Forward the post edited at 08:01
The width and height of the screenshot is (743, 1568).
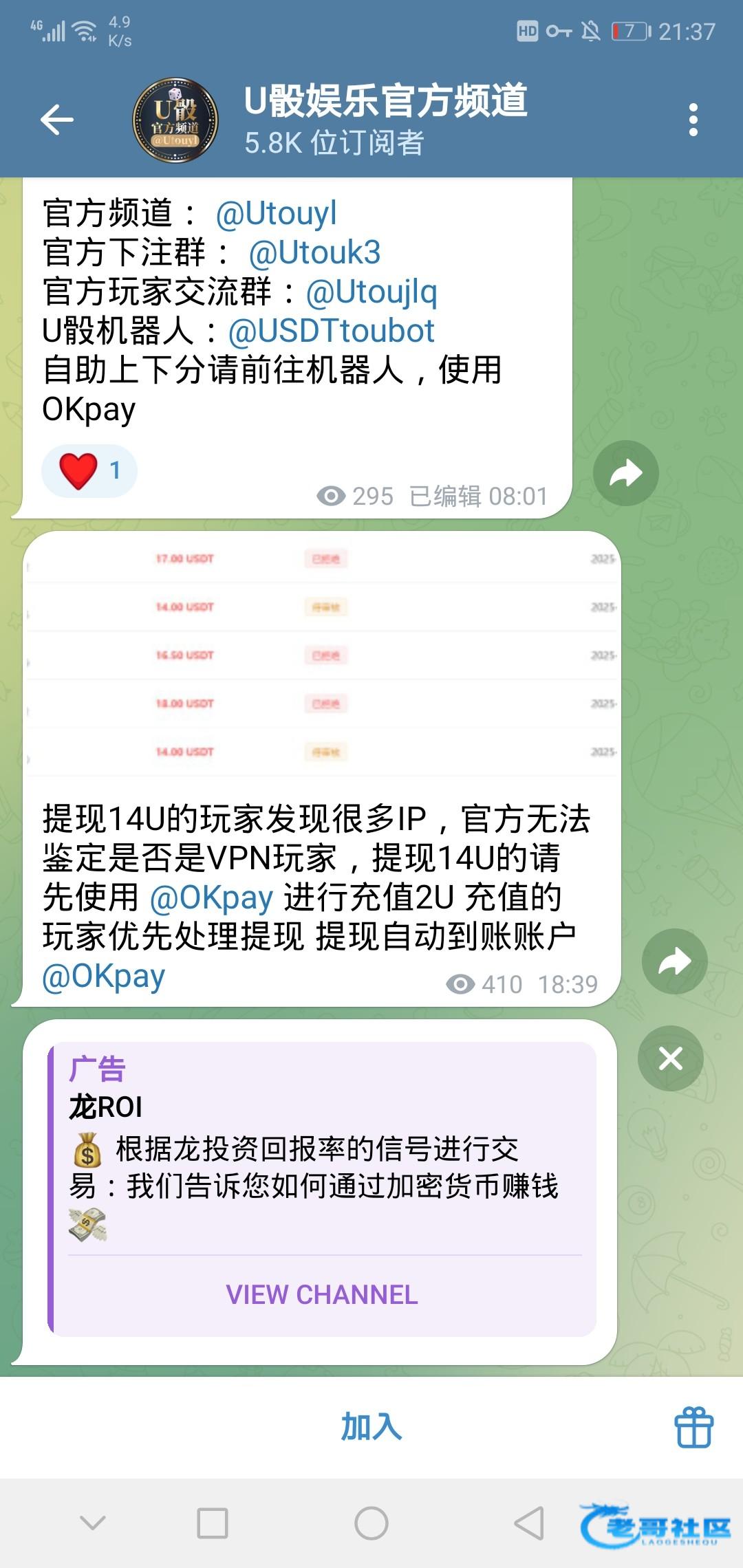pyautogui.click(x=625, y=473)
